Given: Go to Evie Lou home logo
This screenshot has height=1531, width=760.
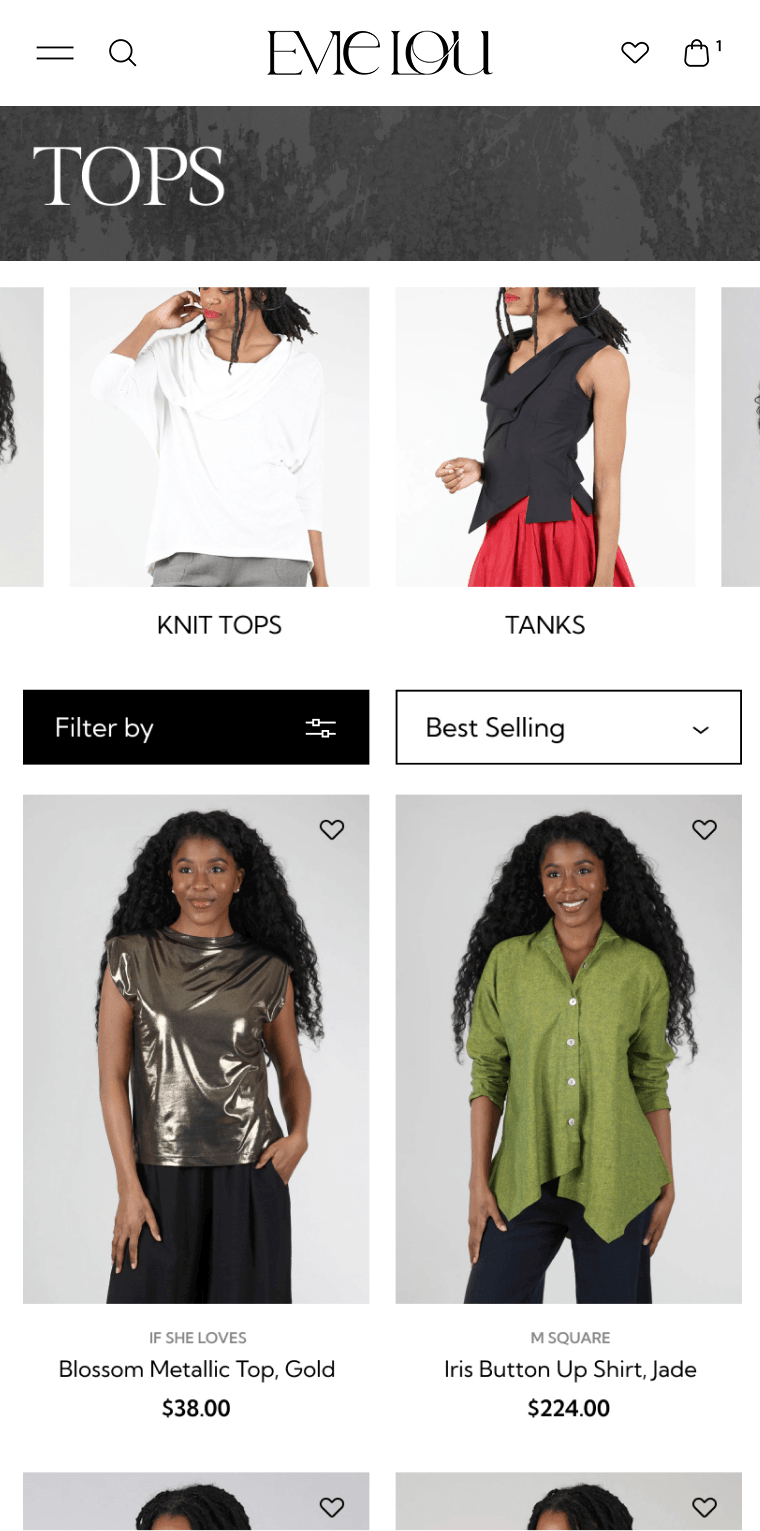Looking at the screenshot, I should pos(379,53).
